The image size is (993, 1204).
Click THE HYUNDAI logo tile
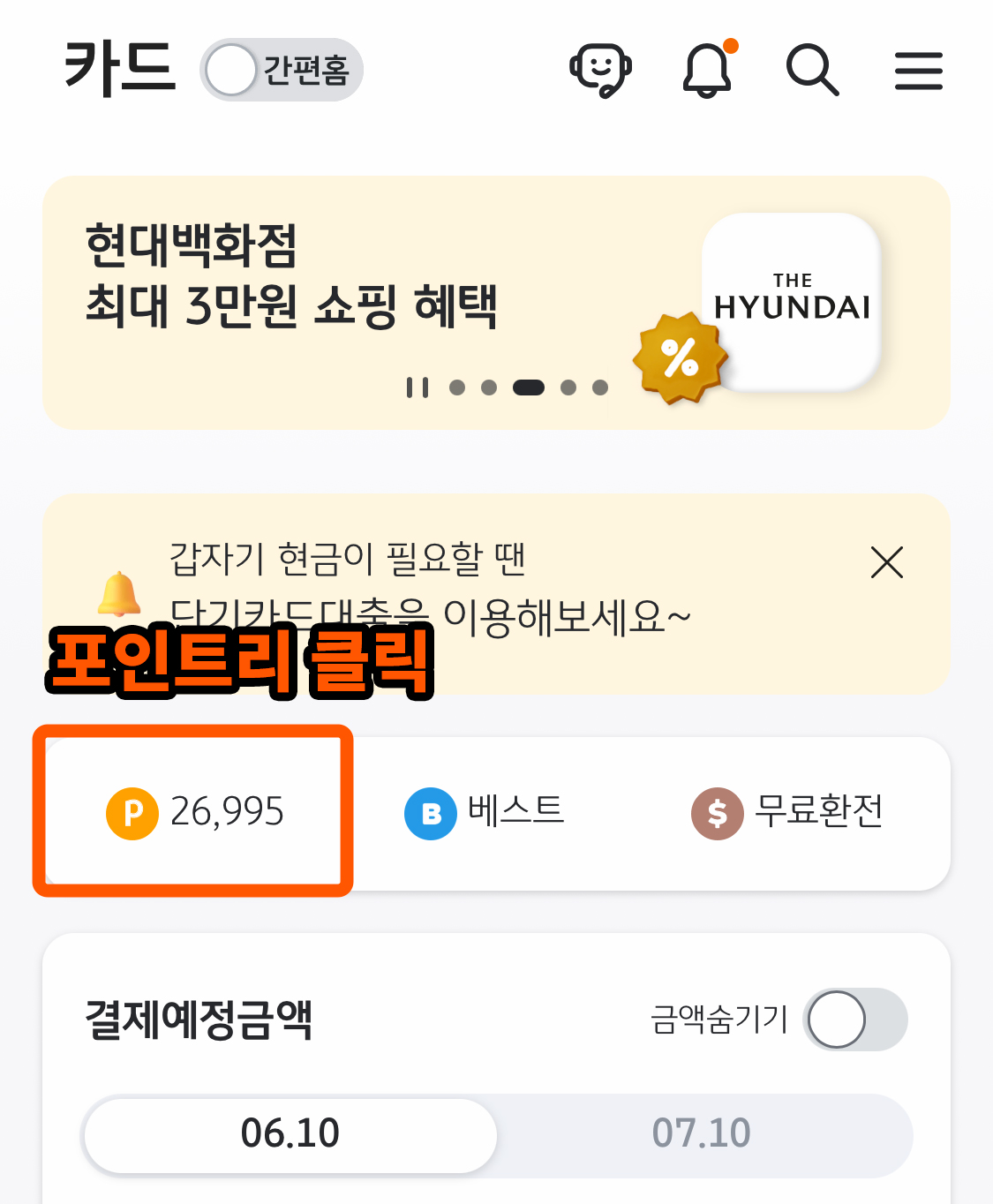point(792,302)
